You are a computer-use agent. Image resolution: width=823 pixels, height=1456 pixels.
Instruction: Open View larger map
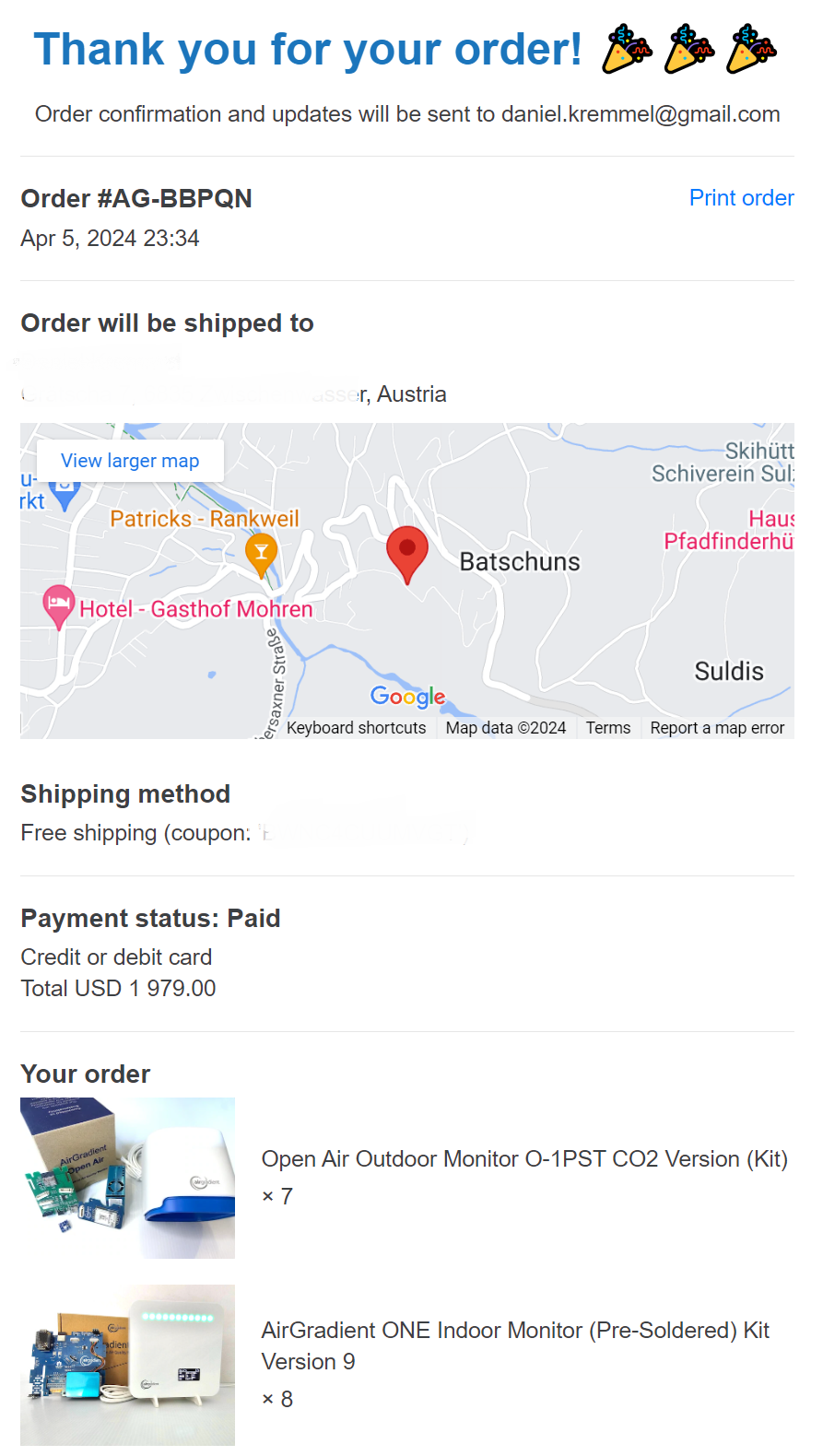[x=130, y=461]
